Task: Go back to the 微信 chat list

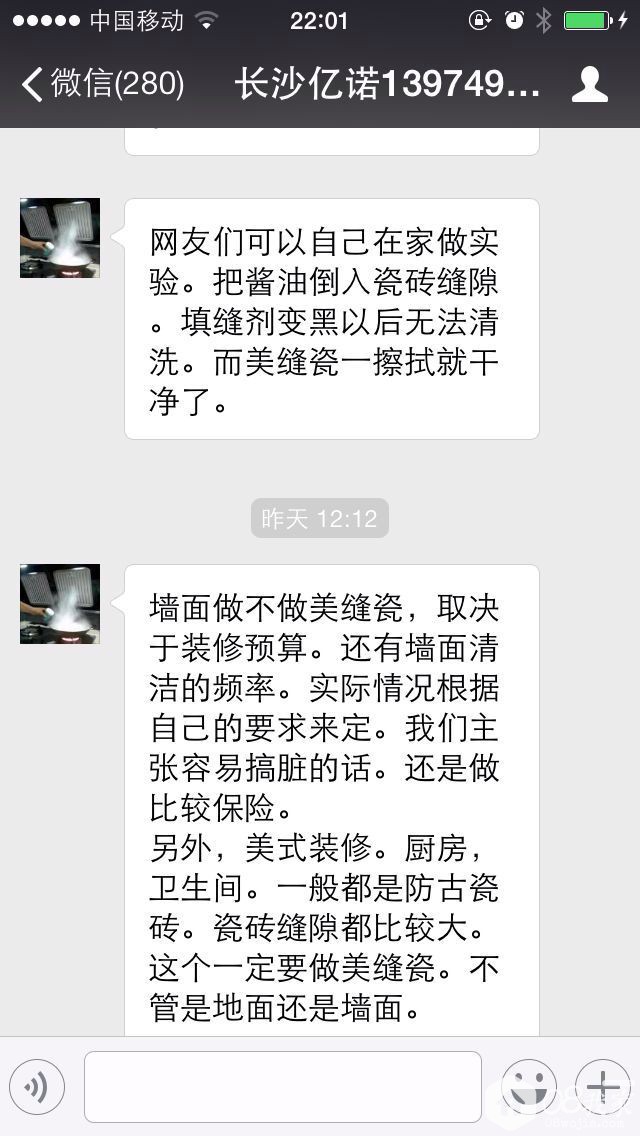Action: click(x=102, y=84)
